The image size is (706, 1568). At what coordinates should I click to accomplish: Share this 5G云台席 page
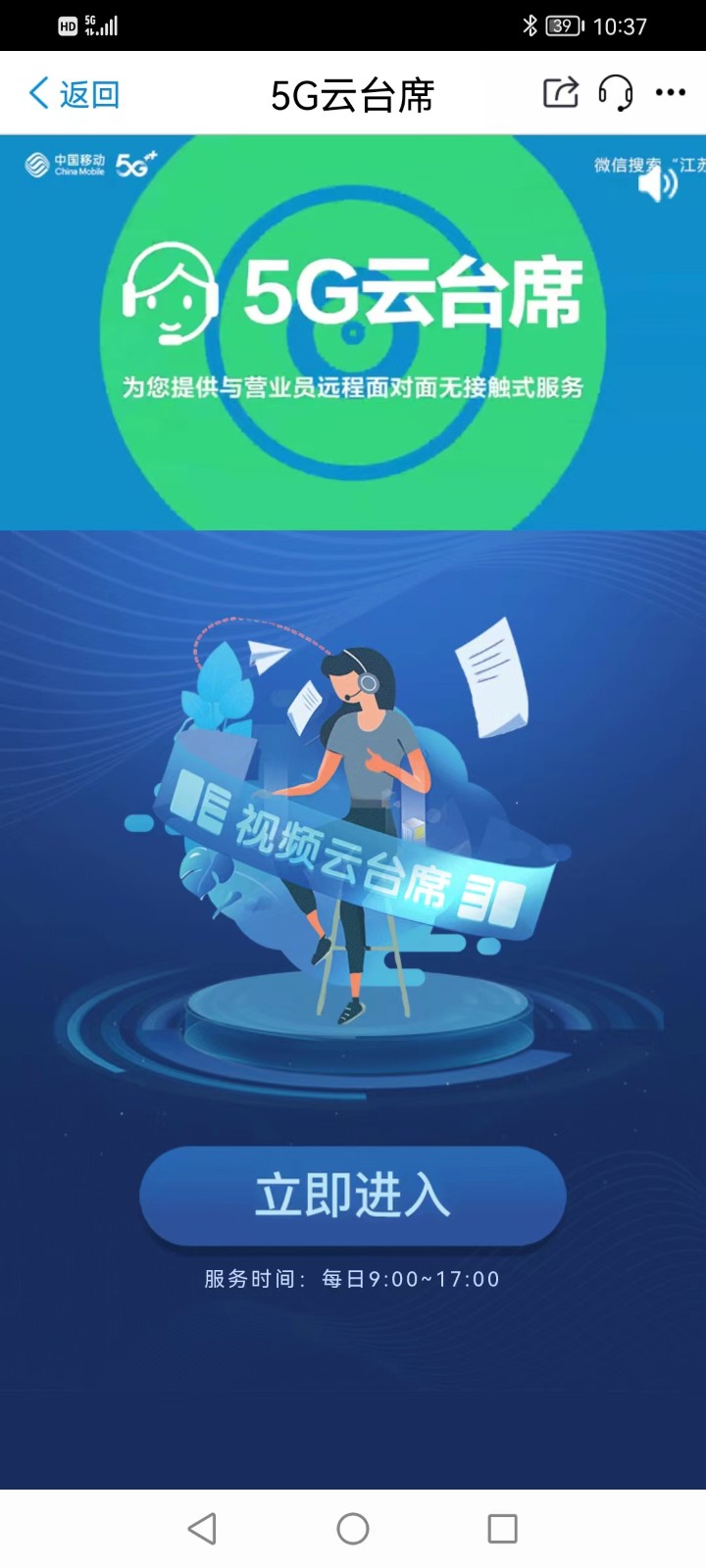561,93
